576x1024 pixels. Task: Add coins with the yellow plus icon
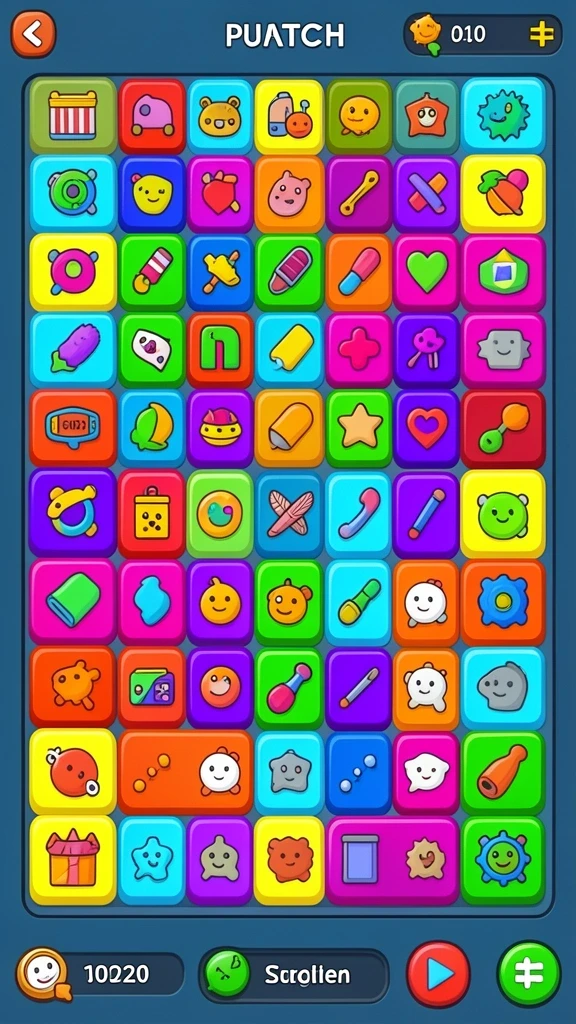pos(541,34)
